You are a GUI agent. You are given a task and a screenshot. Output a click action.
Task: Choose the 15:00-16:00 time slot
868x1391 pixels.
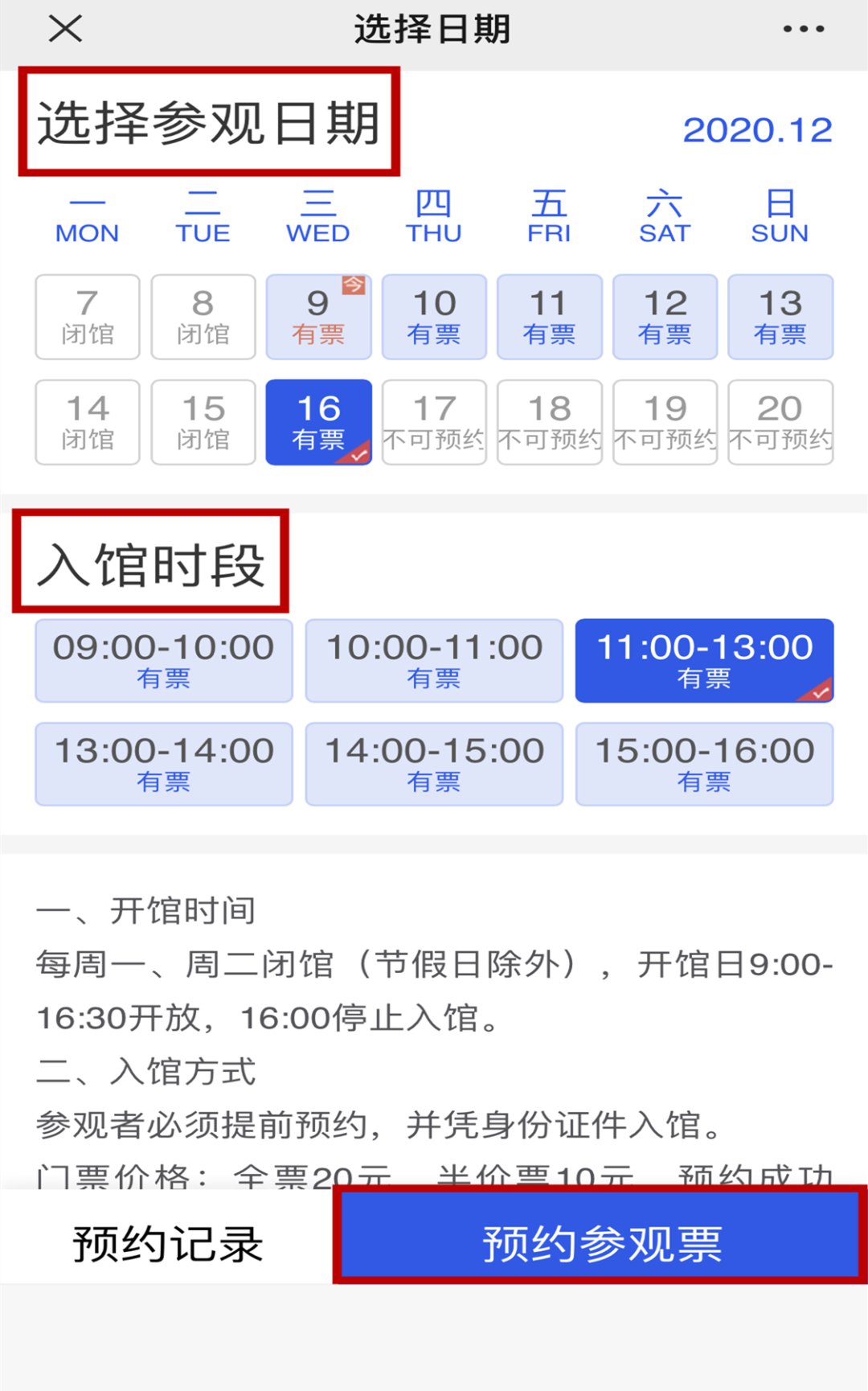pos(704,764)
